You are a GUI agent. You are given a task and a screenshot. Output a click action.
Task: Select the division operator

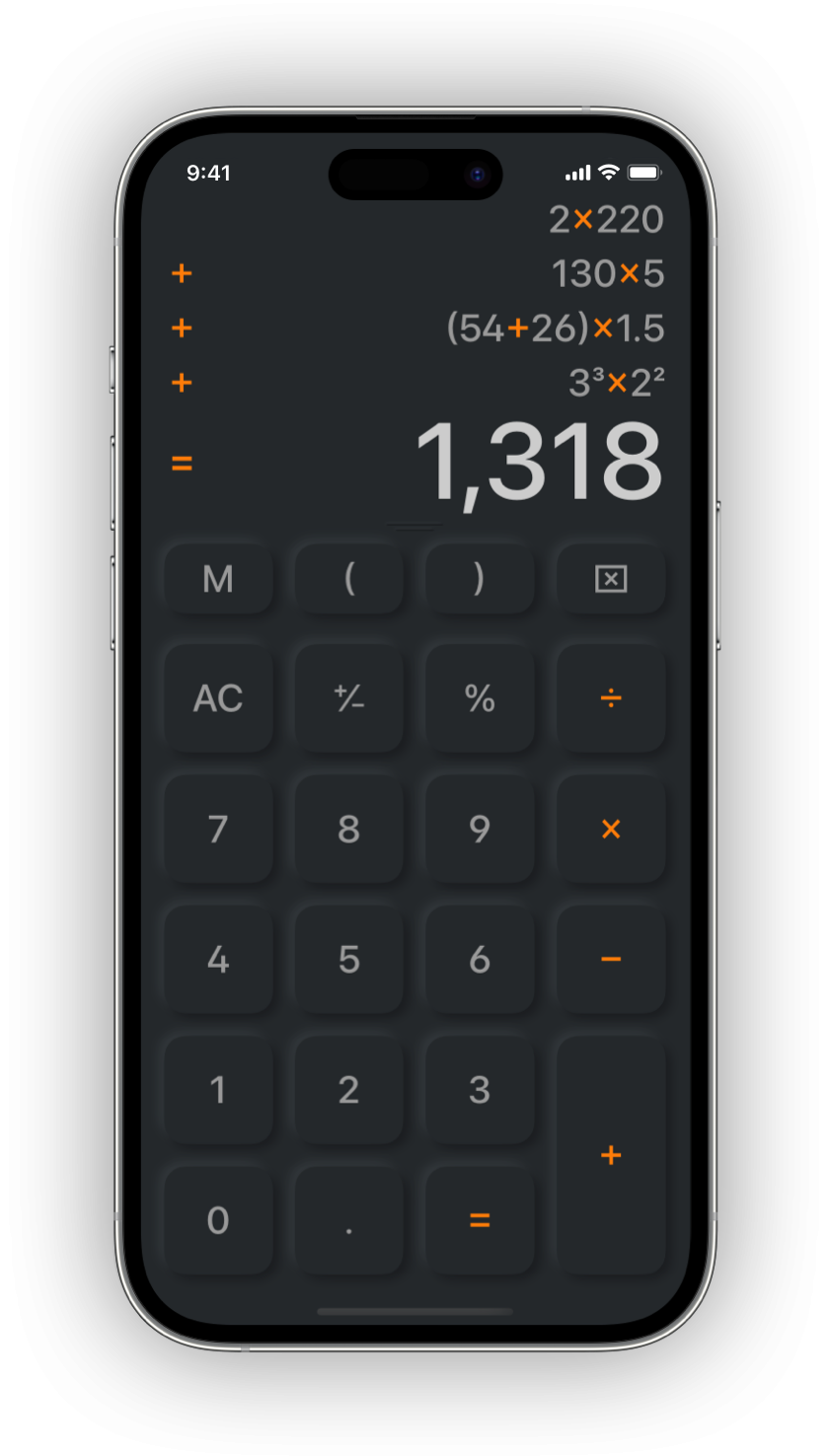tap(611, 698)
